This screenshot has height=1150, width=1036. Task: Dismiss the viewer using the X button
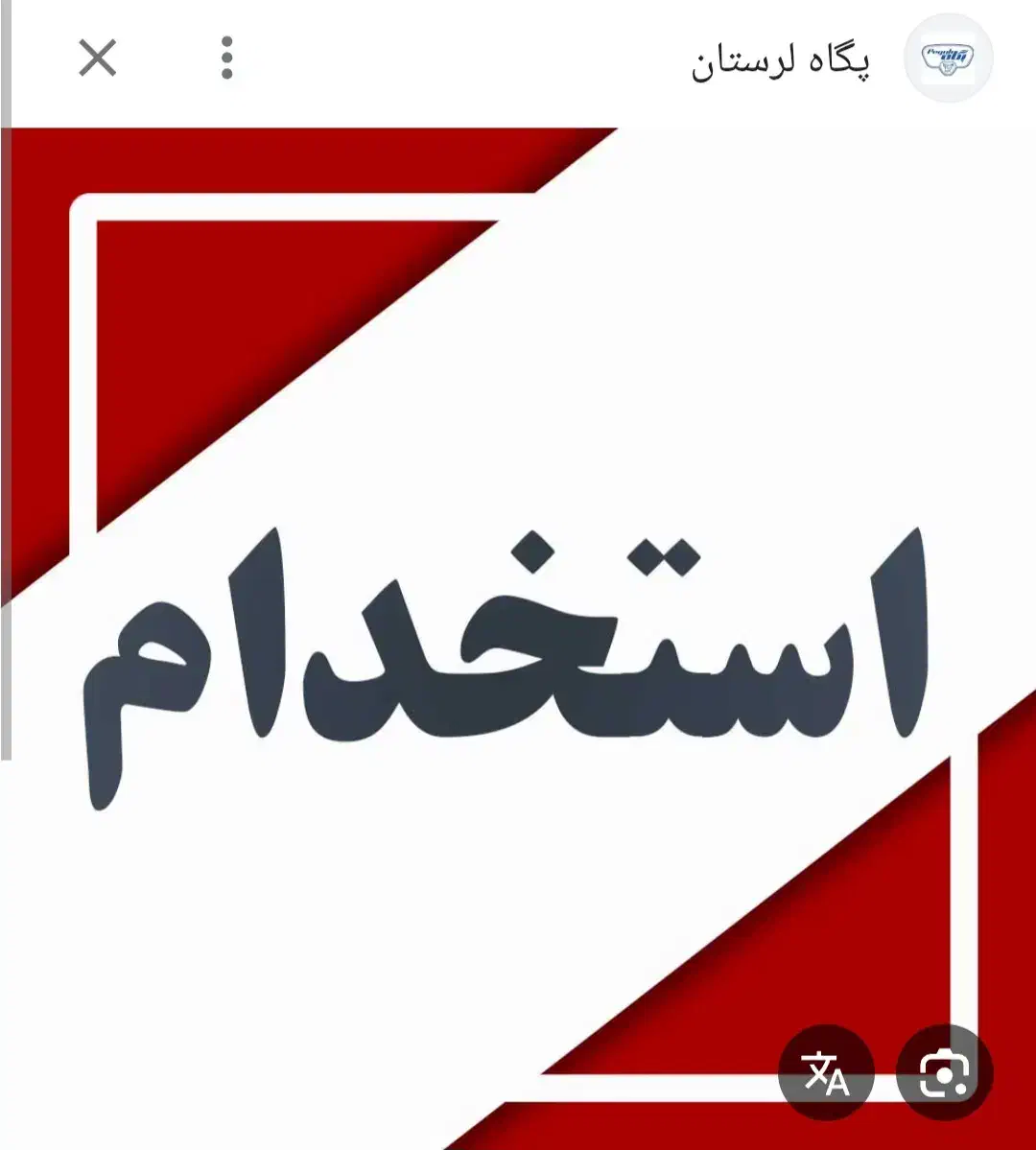[97, 59]
